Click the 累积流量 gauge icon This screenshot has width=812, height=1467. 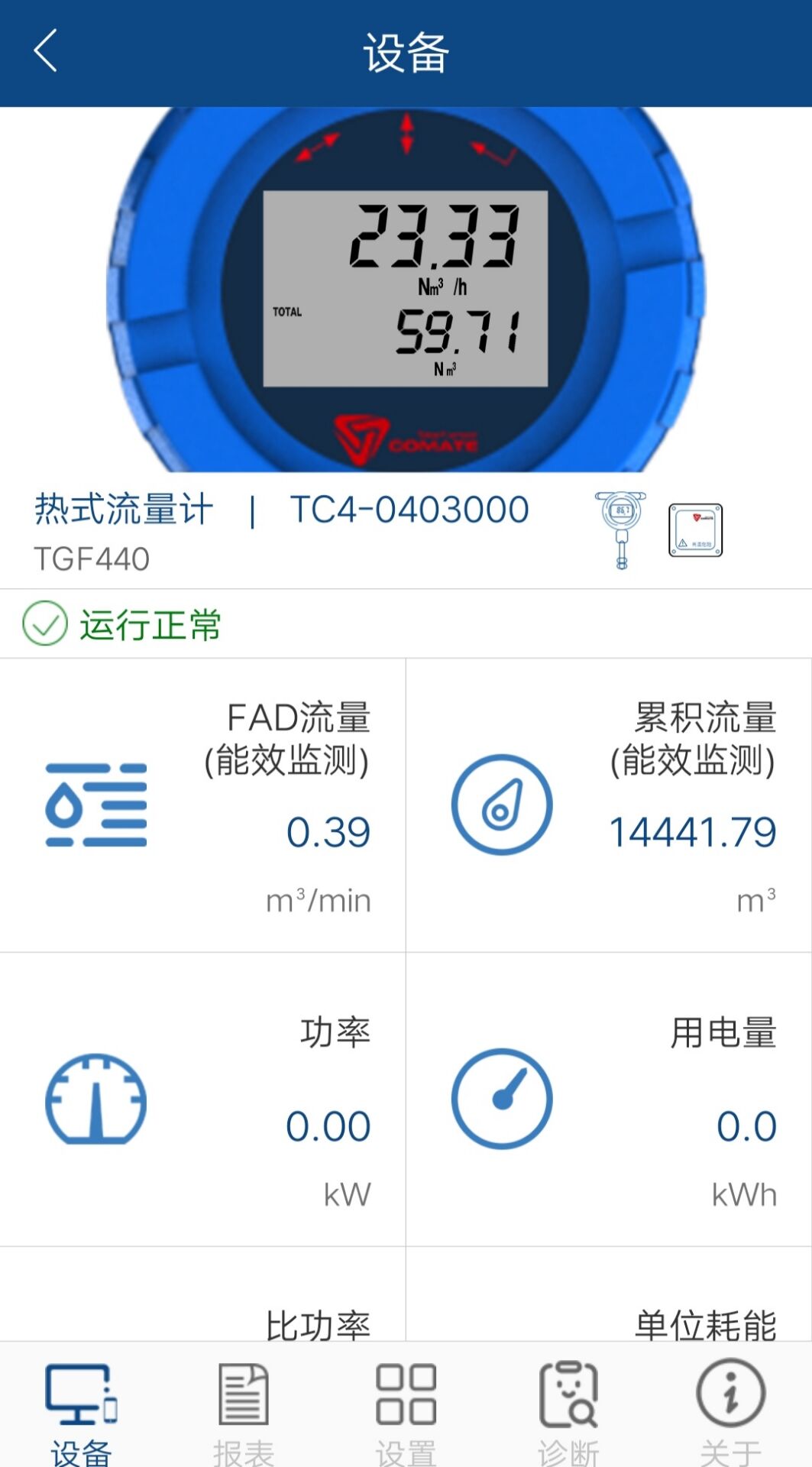click(502, 806)
